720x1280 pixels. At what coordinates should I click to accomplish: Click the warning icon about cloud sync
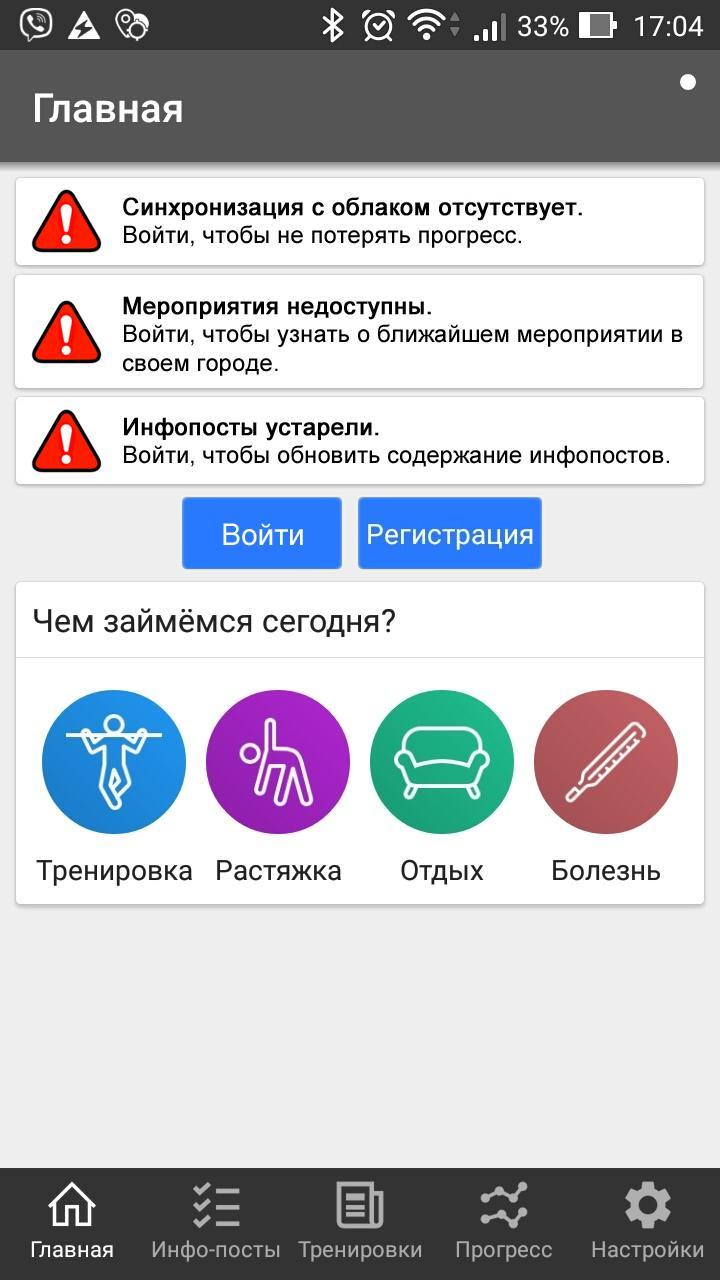[x=65, y=221]
